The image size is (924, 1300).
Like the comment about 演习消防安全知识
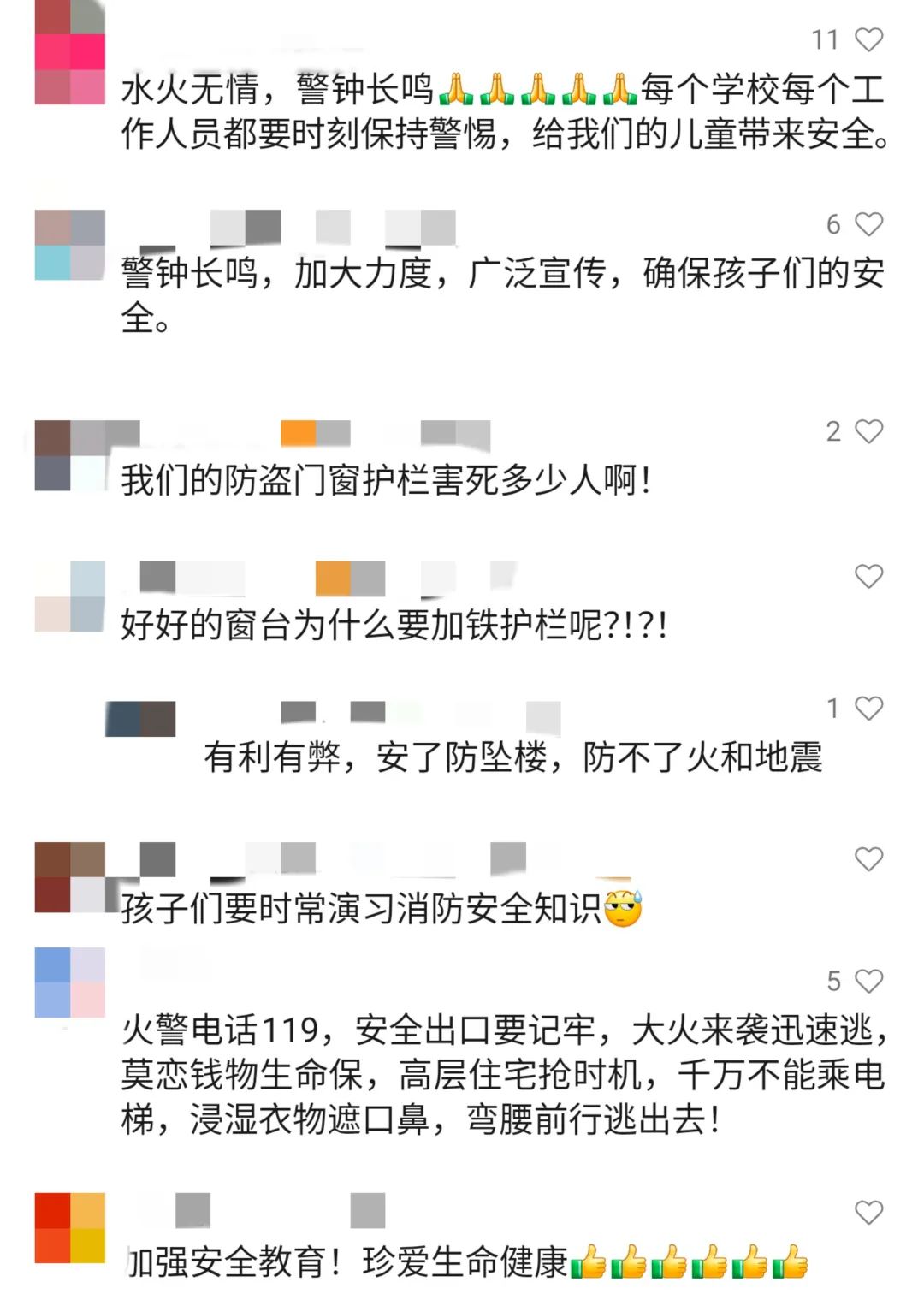(868, 859)
